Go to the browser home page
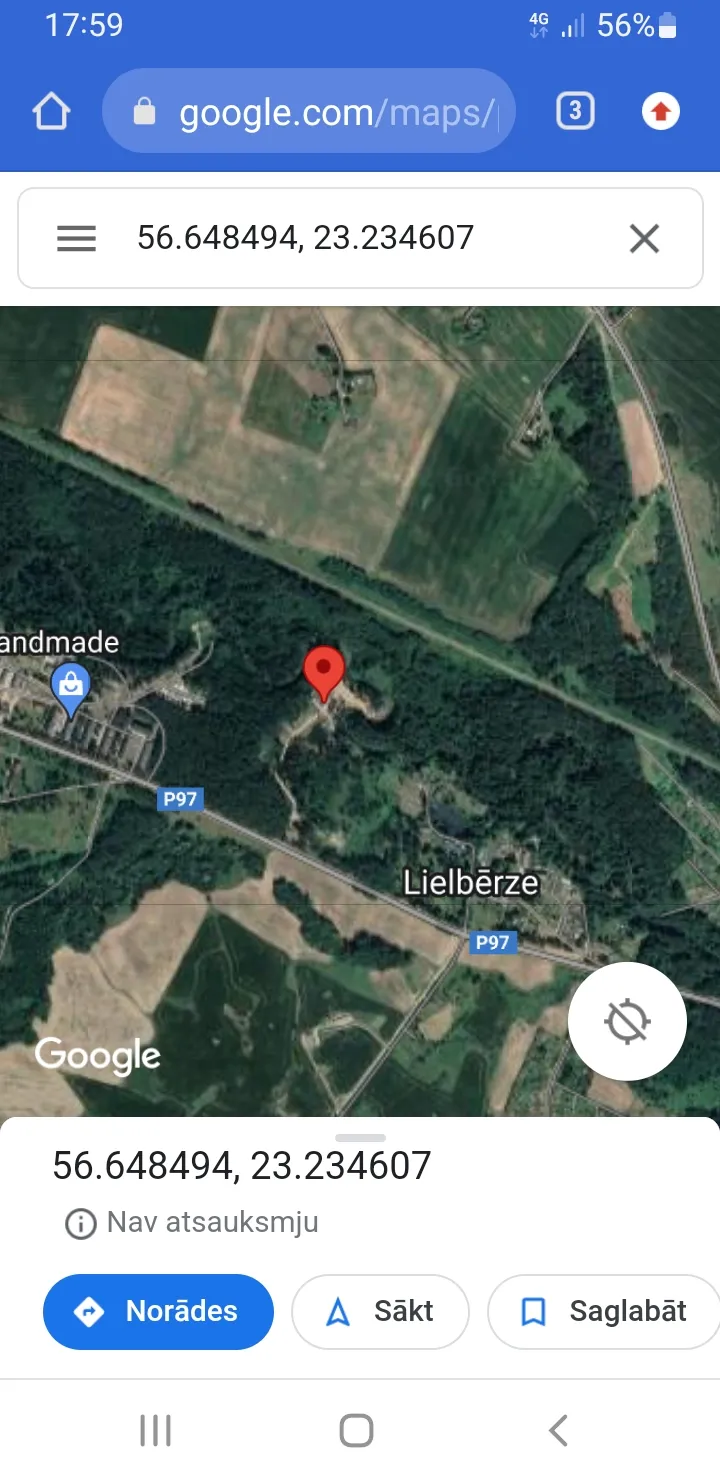 pyautogui.click(x=52, y=111)
